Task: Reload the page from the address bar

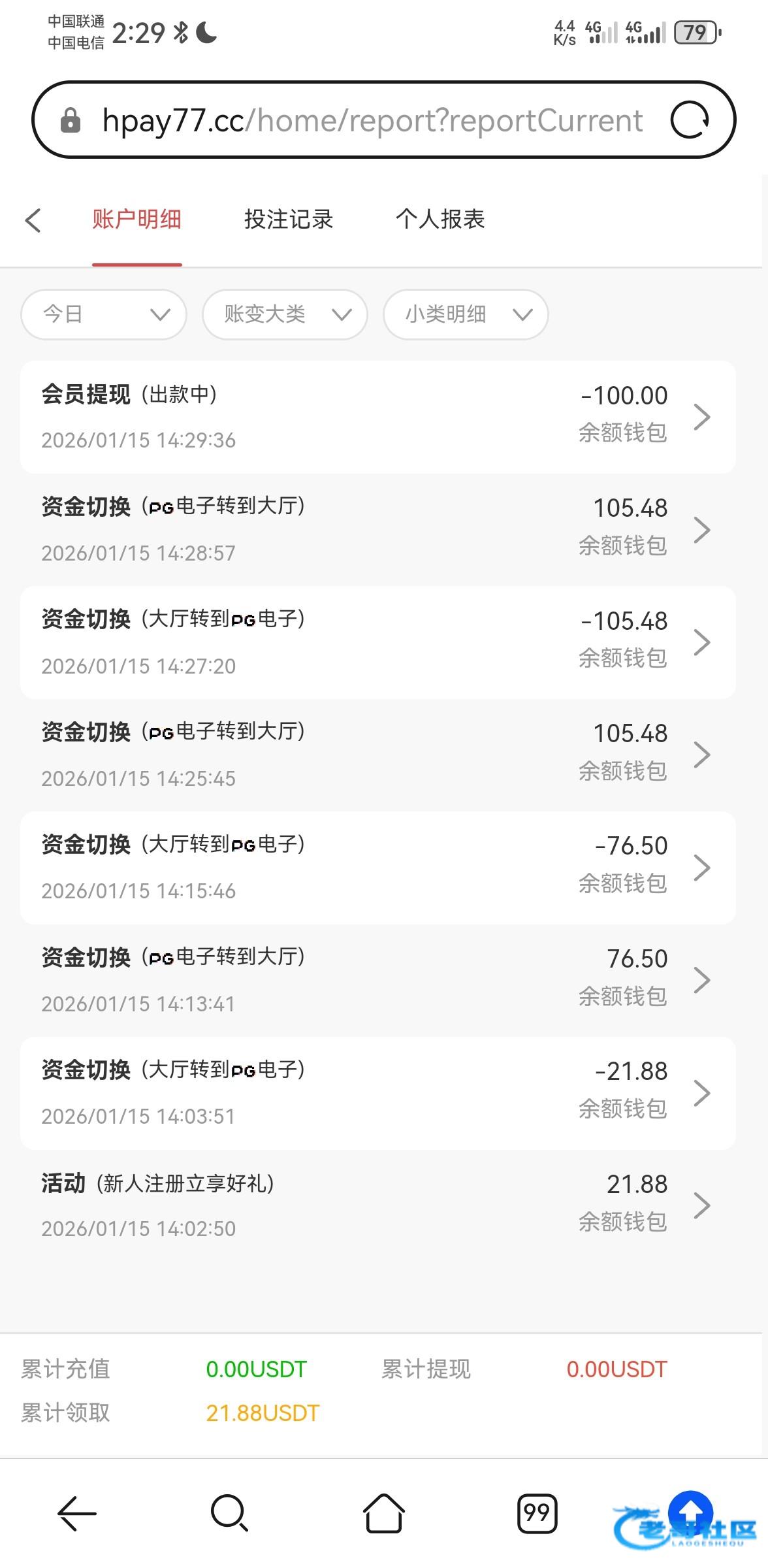Action: tap(690, 120)
